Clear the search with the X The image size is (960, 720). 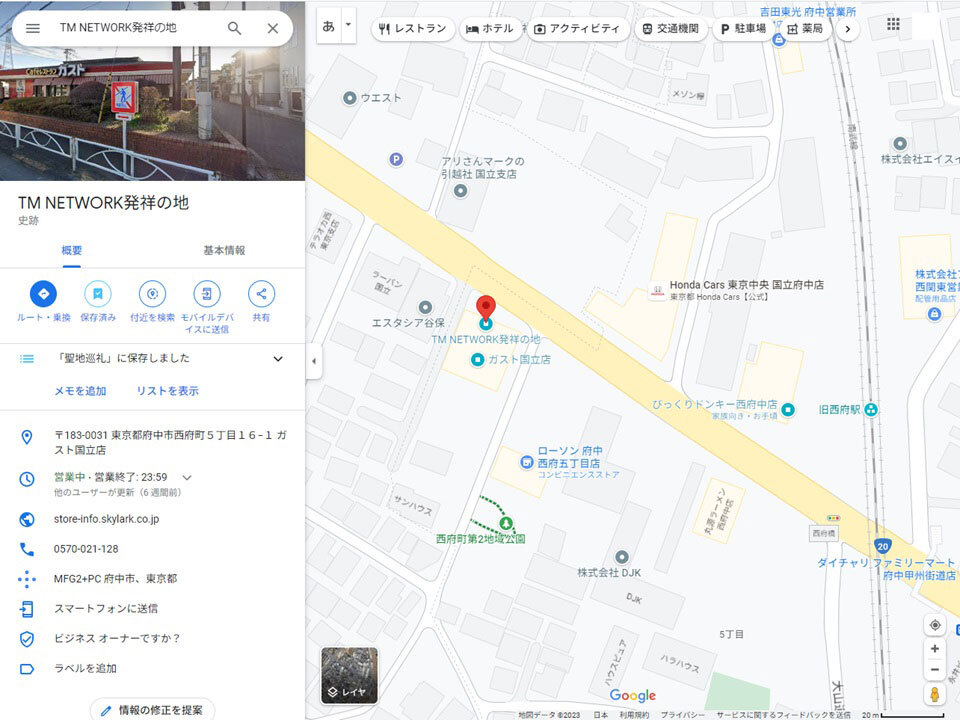pos(272,28)
